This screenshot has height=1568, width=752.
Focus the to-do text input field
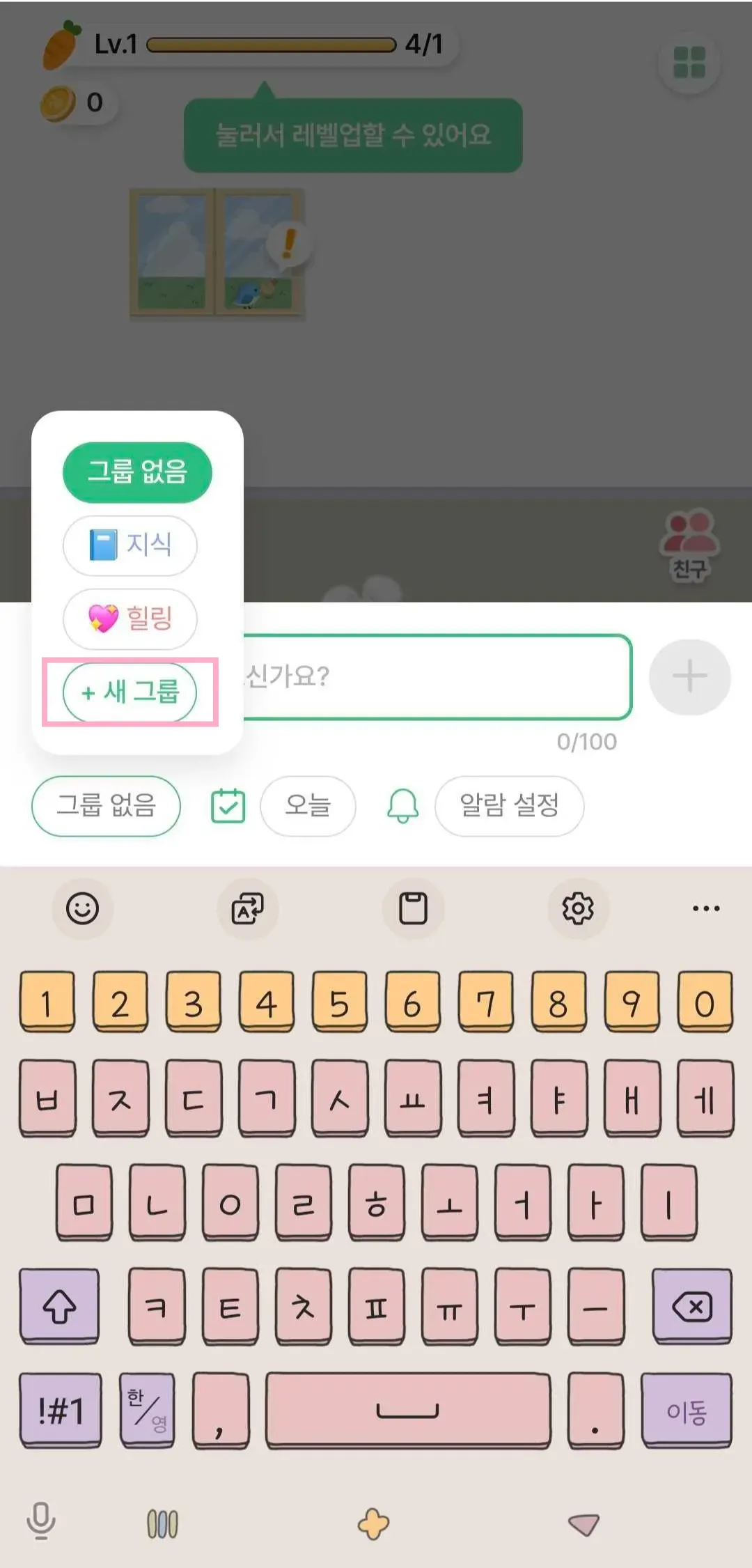(x=439, y=677)
